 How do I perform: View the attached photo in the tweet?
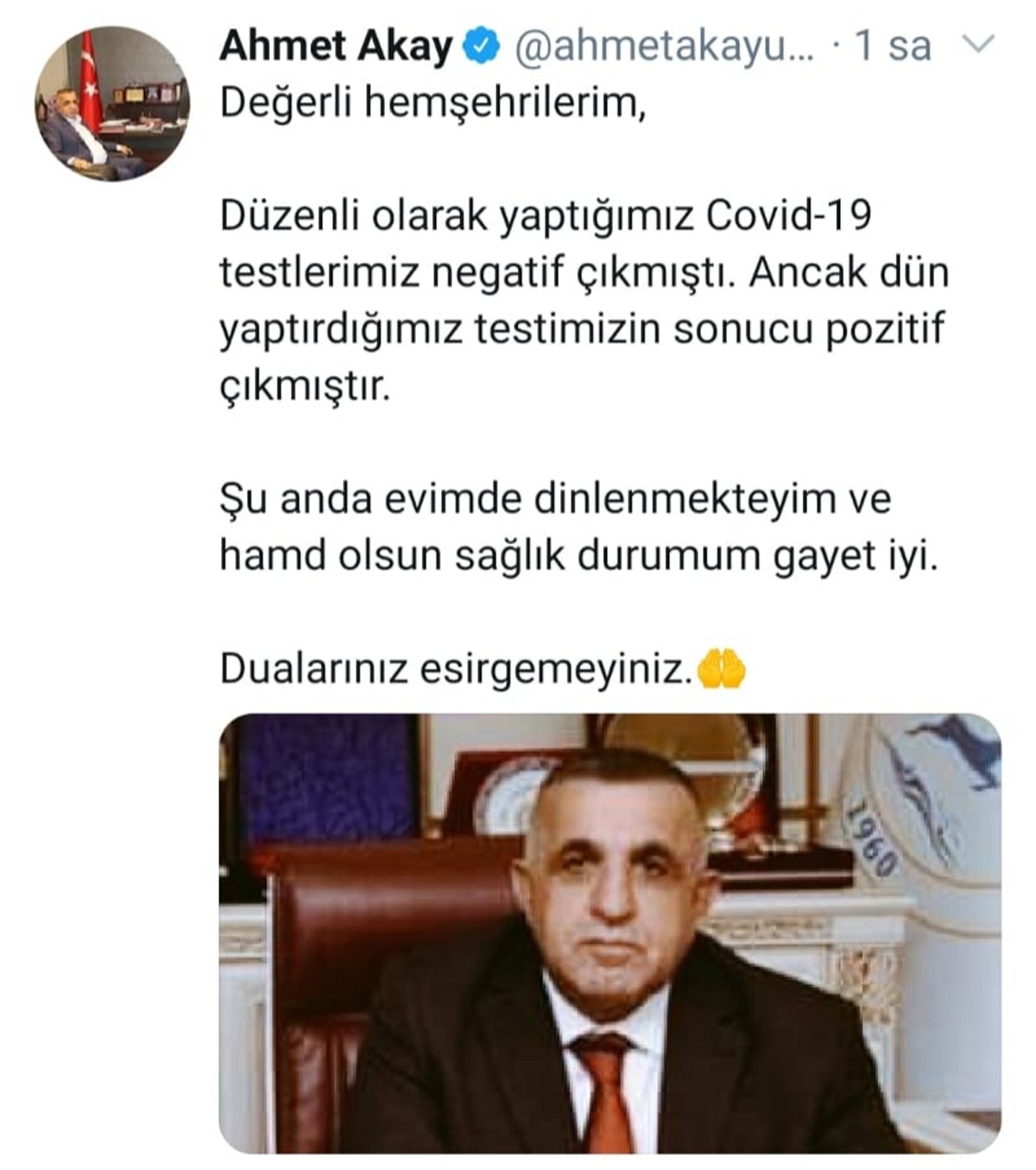coord(610,933)
